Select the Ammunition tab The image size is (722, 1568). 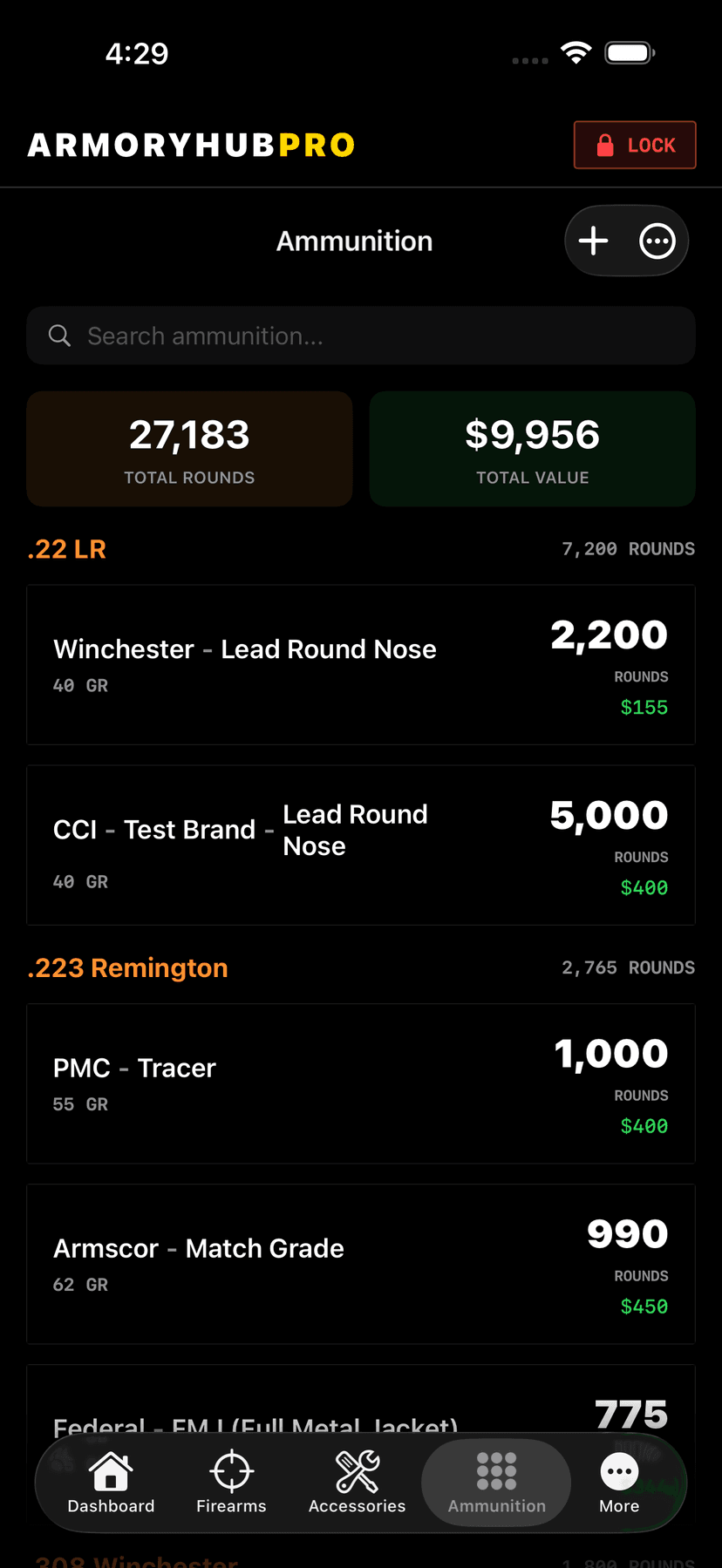pyautogui.click(x=496, y=1483)
